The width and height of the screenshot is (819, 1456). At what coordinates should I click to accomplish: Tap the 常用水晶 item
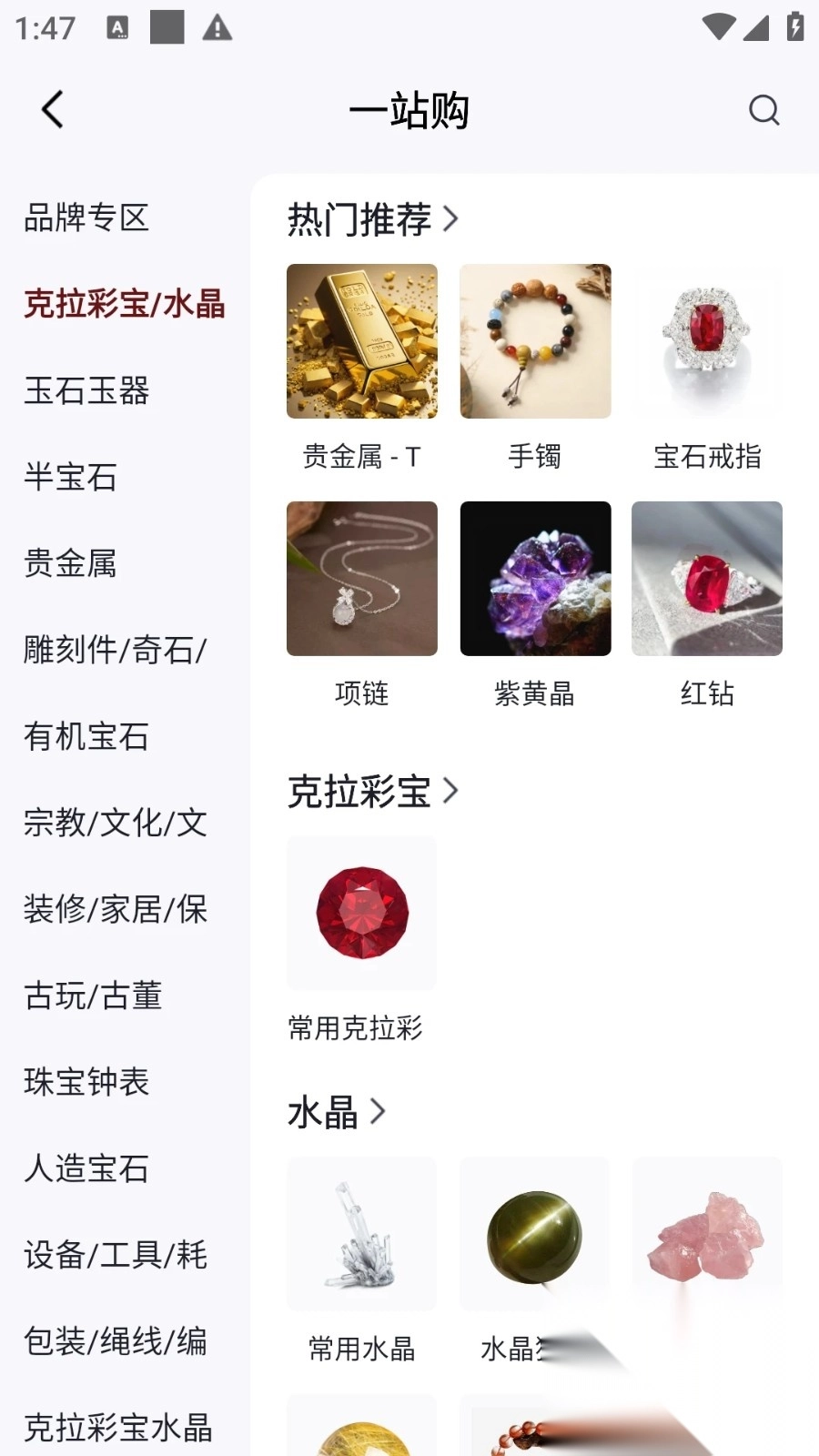361,1235
